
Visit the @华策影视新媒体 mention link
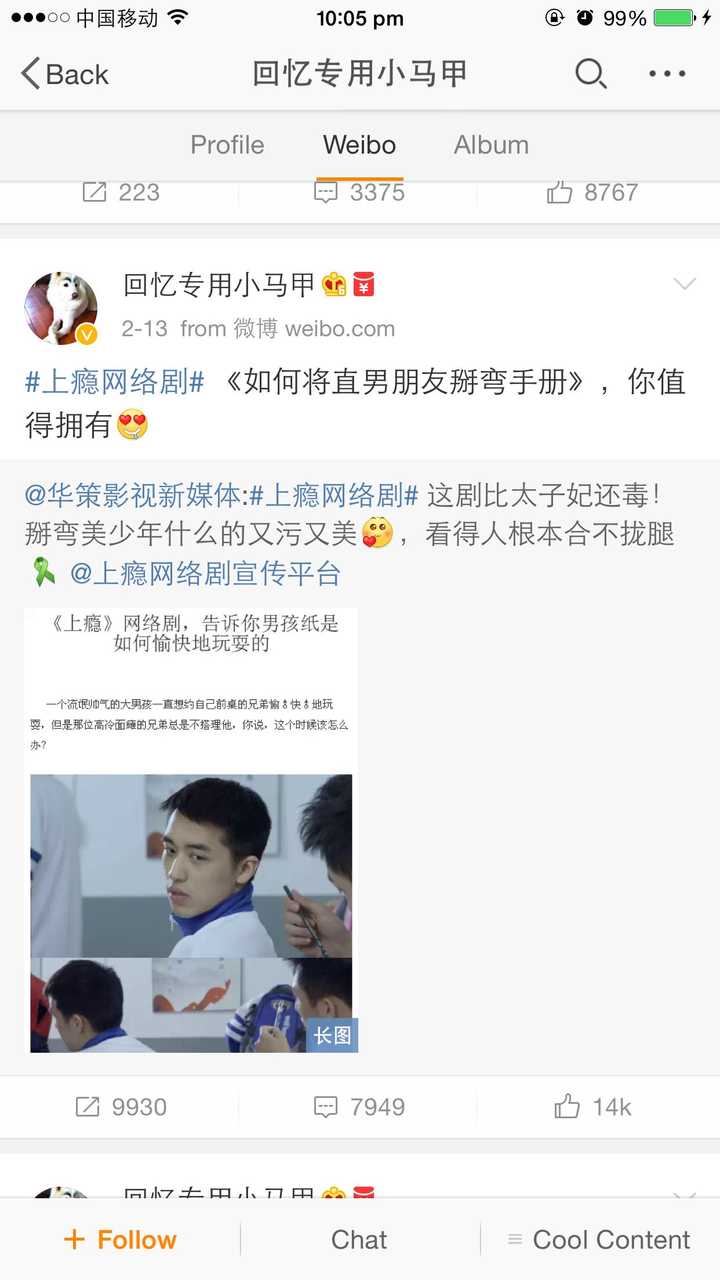tap(133, 495)
